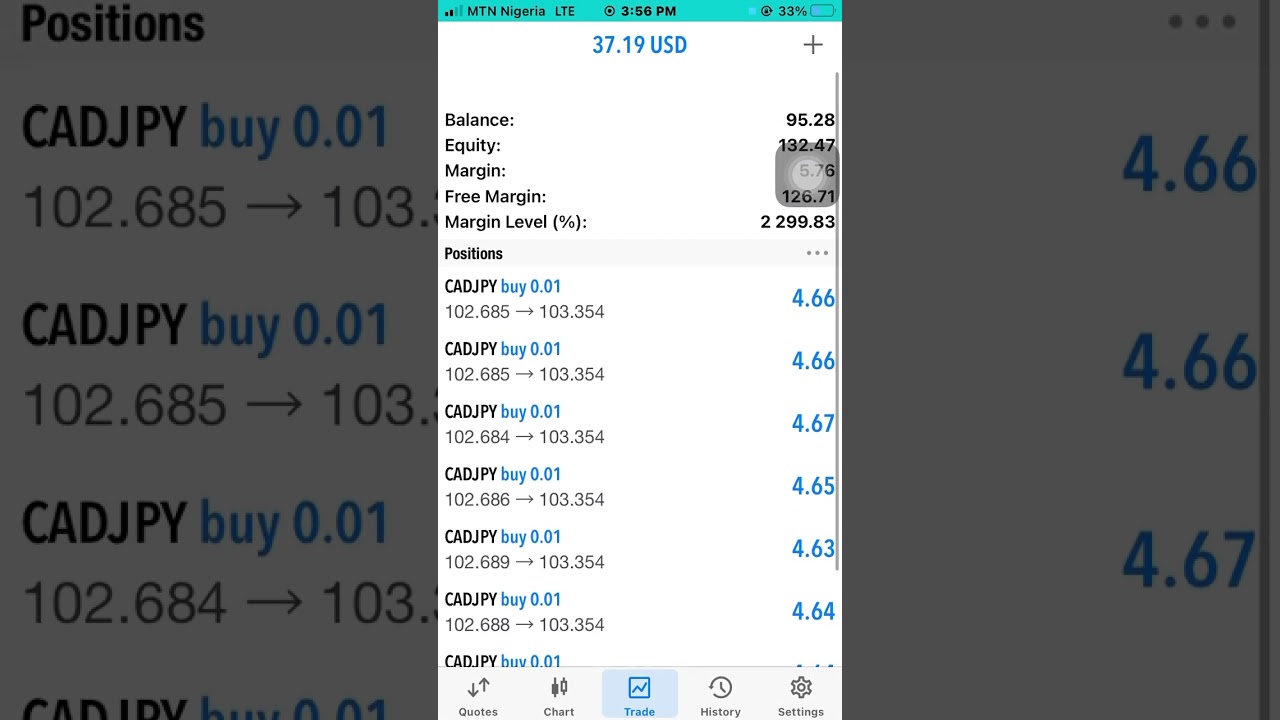Image resolution: width=1280 pixels, height=720 pixels.
Task: Open CADJPY position opened at 102.684
Action: point(639,424)
